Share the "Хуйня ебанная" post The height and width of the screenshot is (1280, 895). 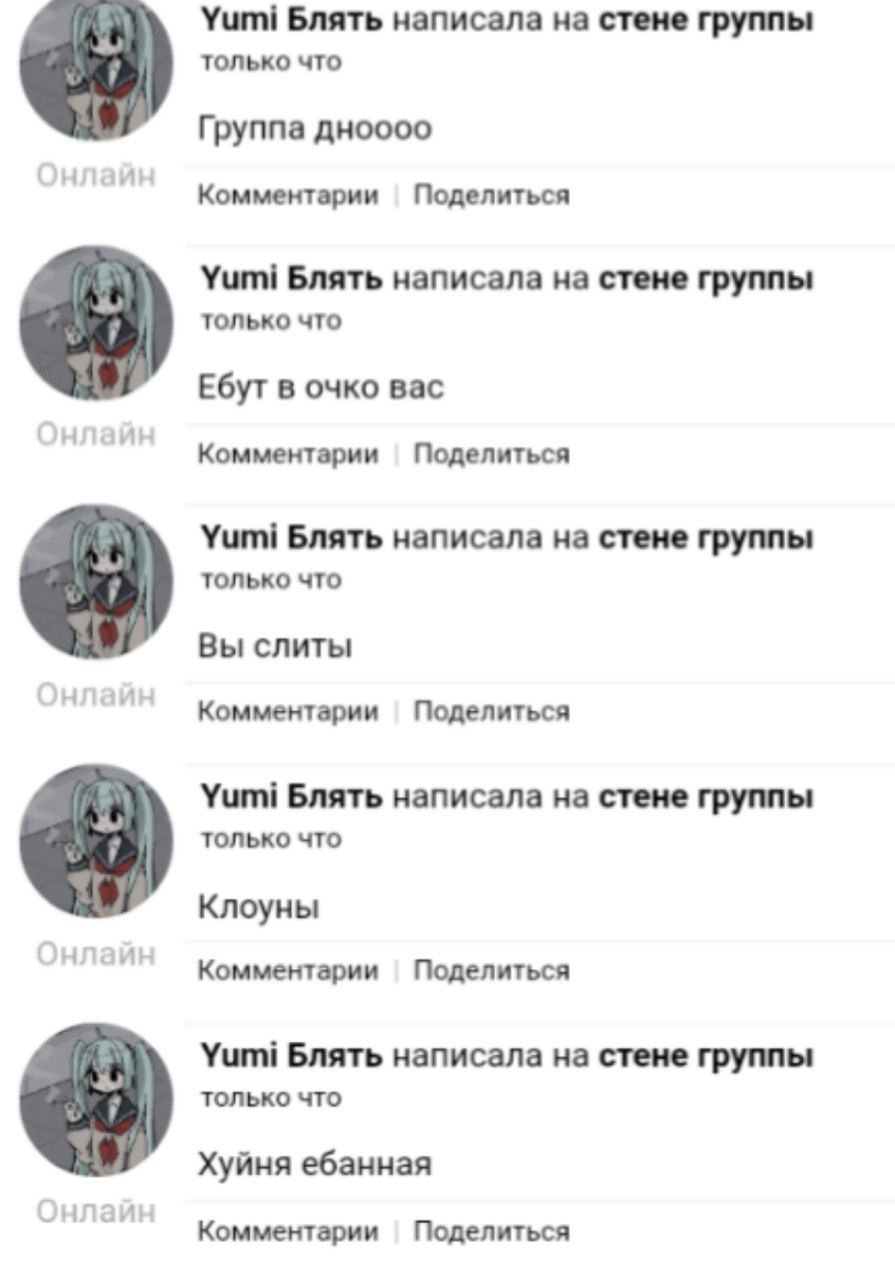point(491,1231)
